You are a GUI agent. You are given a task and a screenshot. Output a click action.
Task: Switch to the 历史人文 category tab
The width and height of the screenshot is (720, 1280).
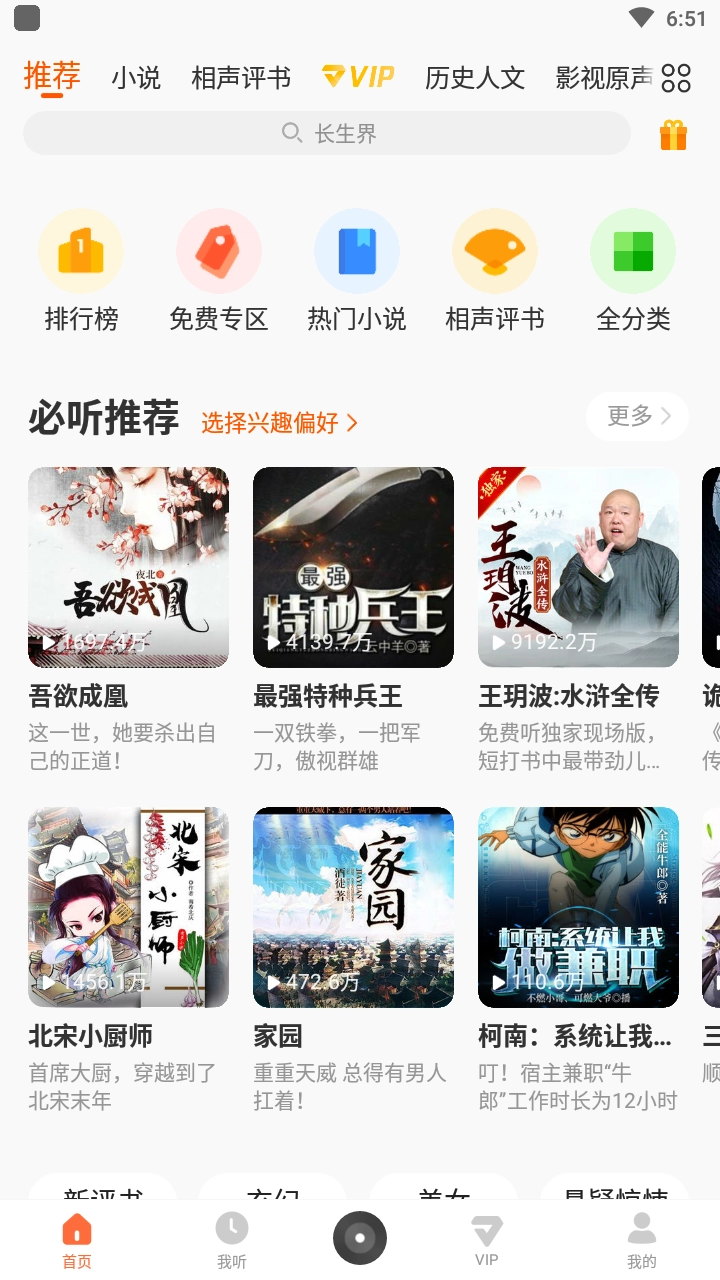point(475,78)
